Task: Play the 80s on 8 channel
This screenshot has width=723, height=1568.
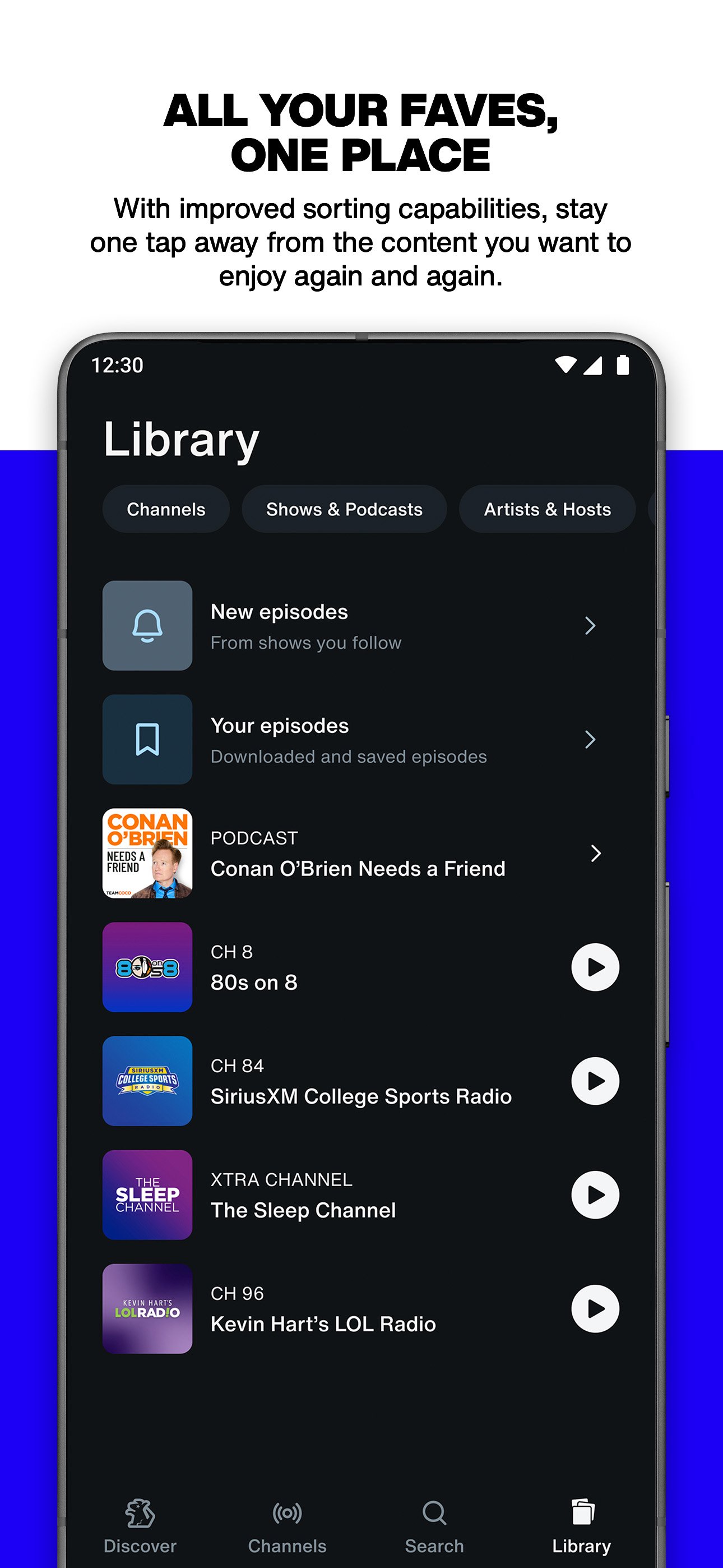Action: 594,967
